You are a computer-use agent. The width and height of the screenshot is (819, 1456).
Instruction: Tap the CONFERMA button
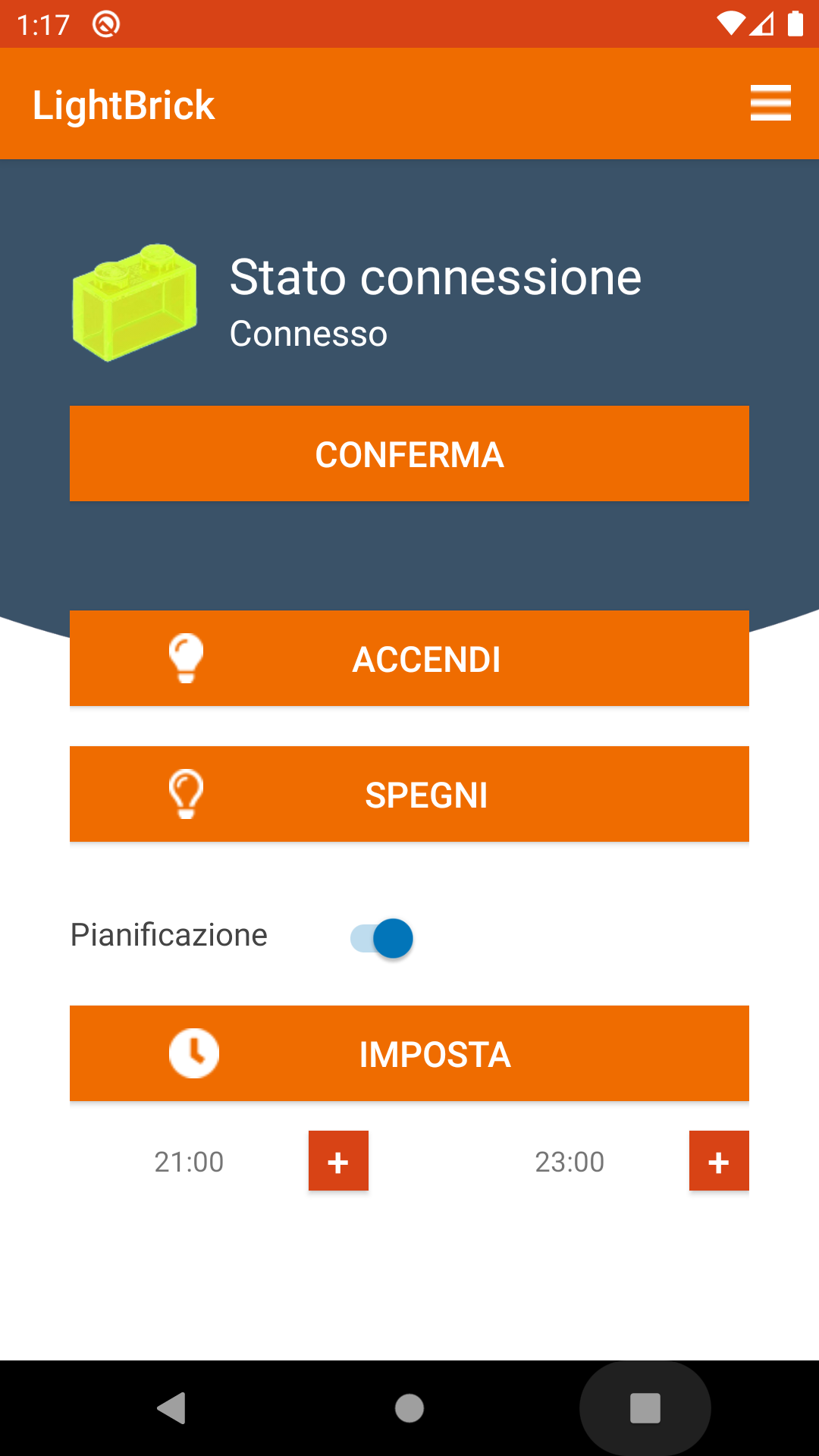tap(409, 453)
